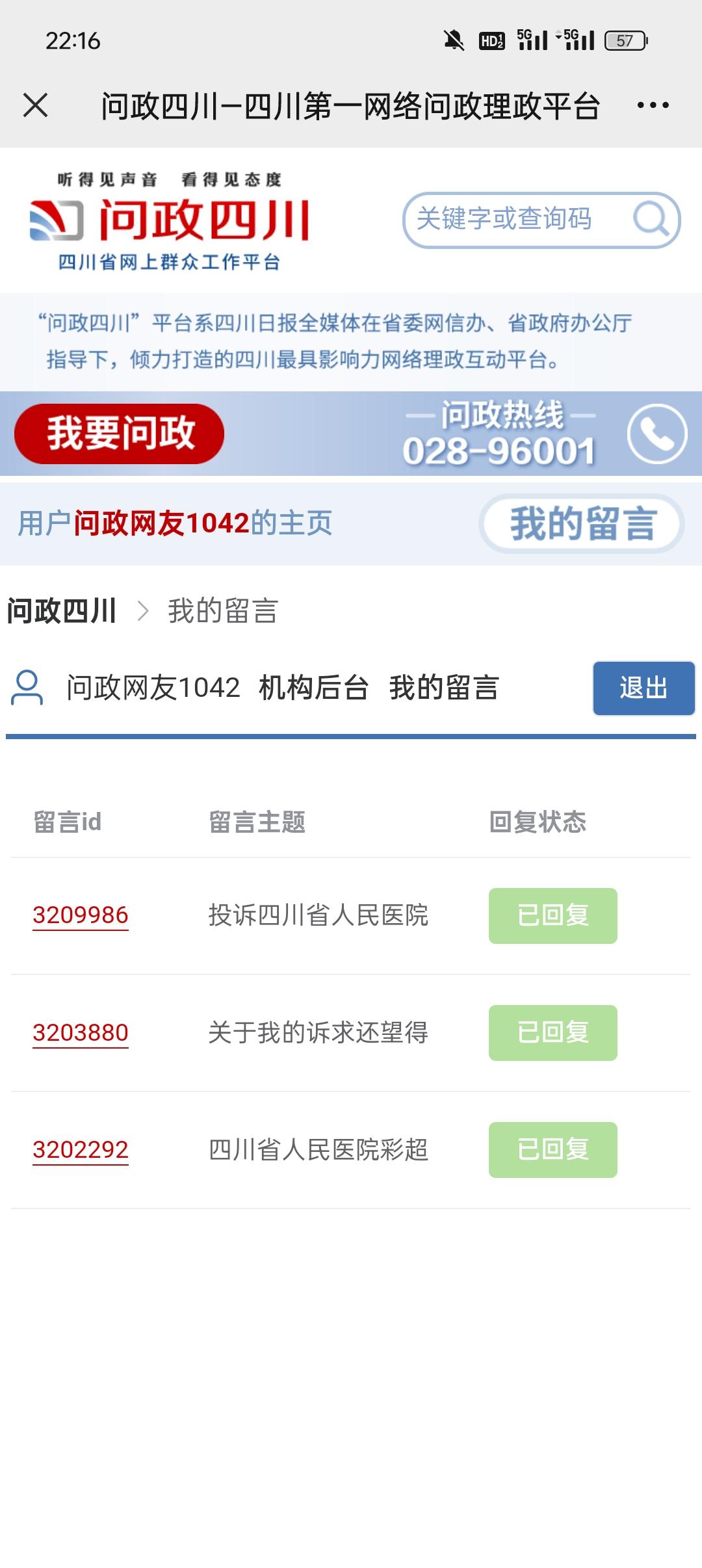View 已回复 status for 投诉四川省人民医院
Viewport: 702px width, 1568px height.
click(552, 915)
